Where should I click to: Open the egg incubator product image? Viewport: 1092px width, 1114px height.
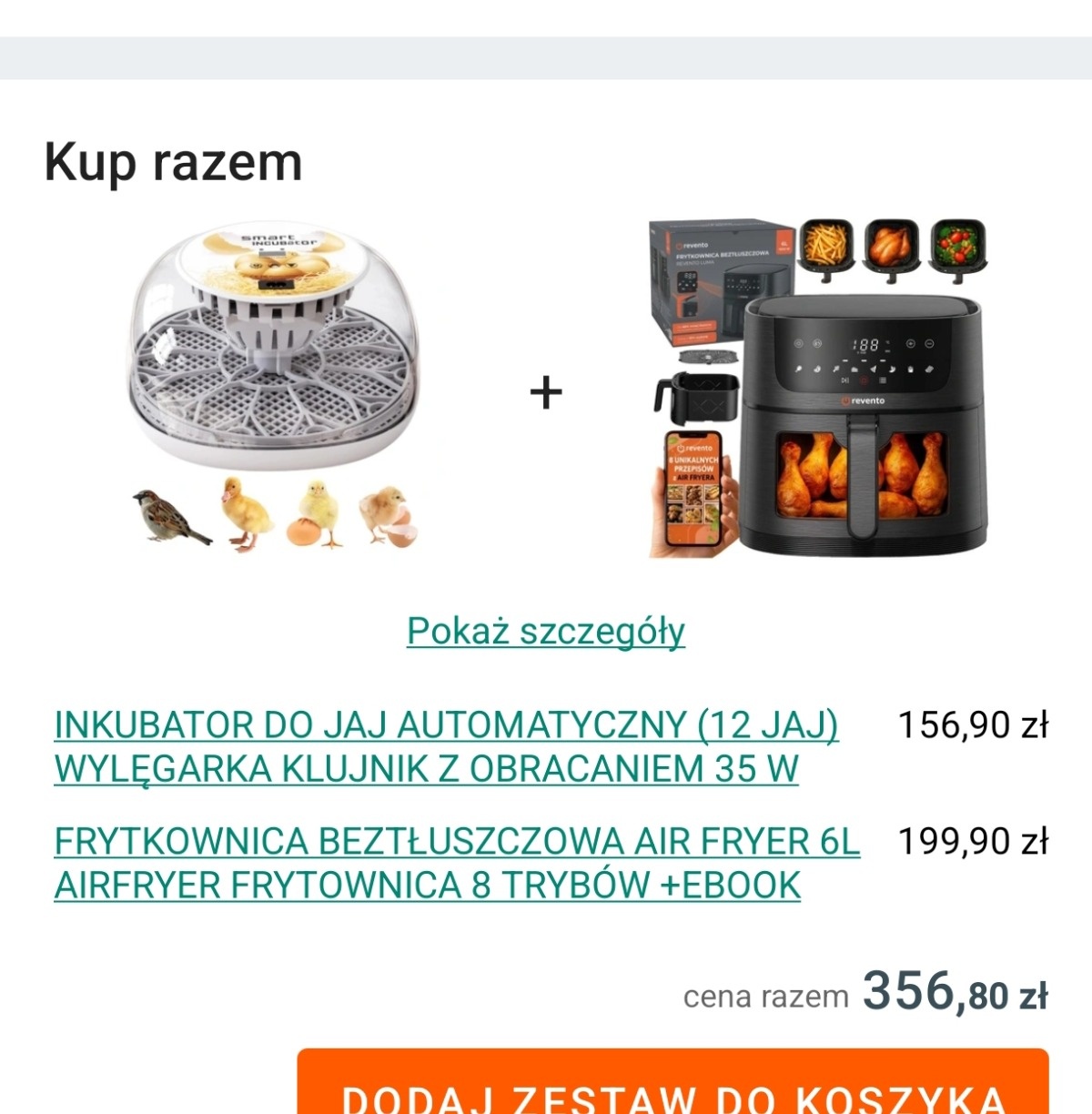(273, 387)
